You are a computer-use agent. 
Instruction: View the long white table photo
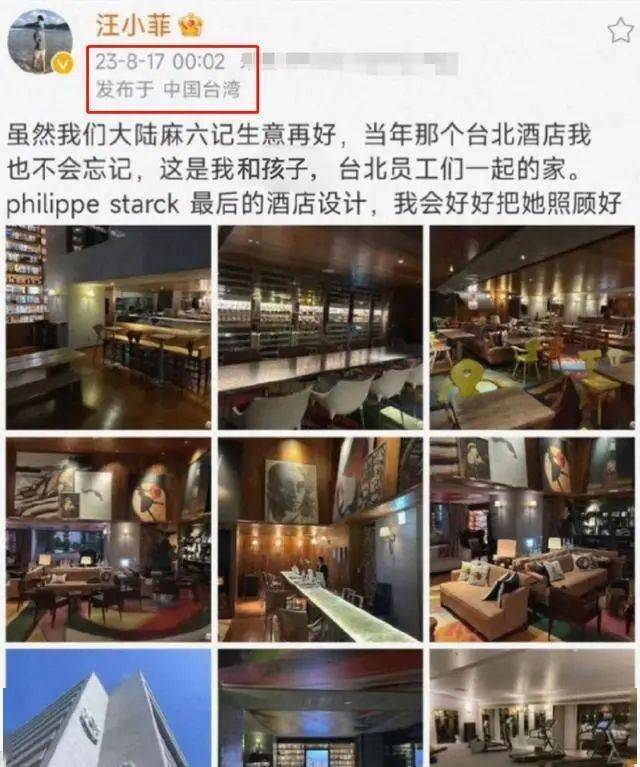coord(320,539)
